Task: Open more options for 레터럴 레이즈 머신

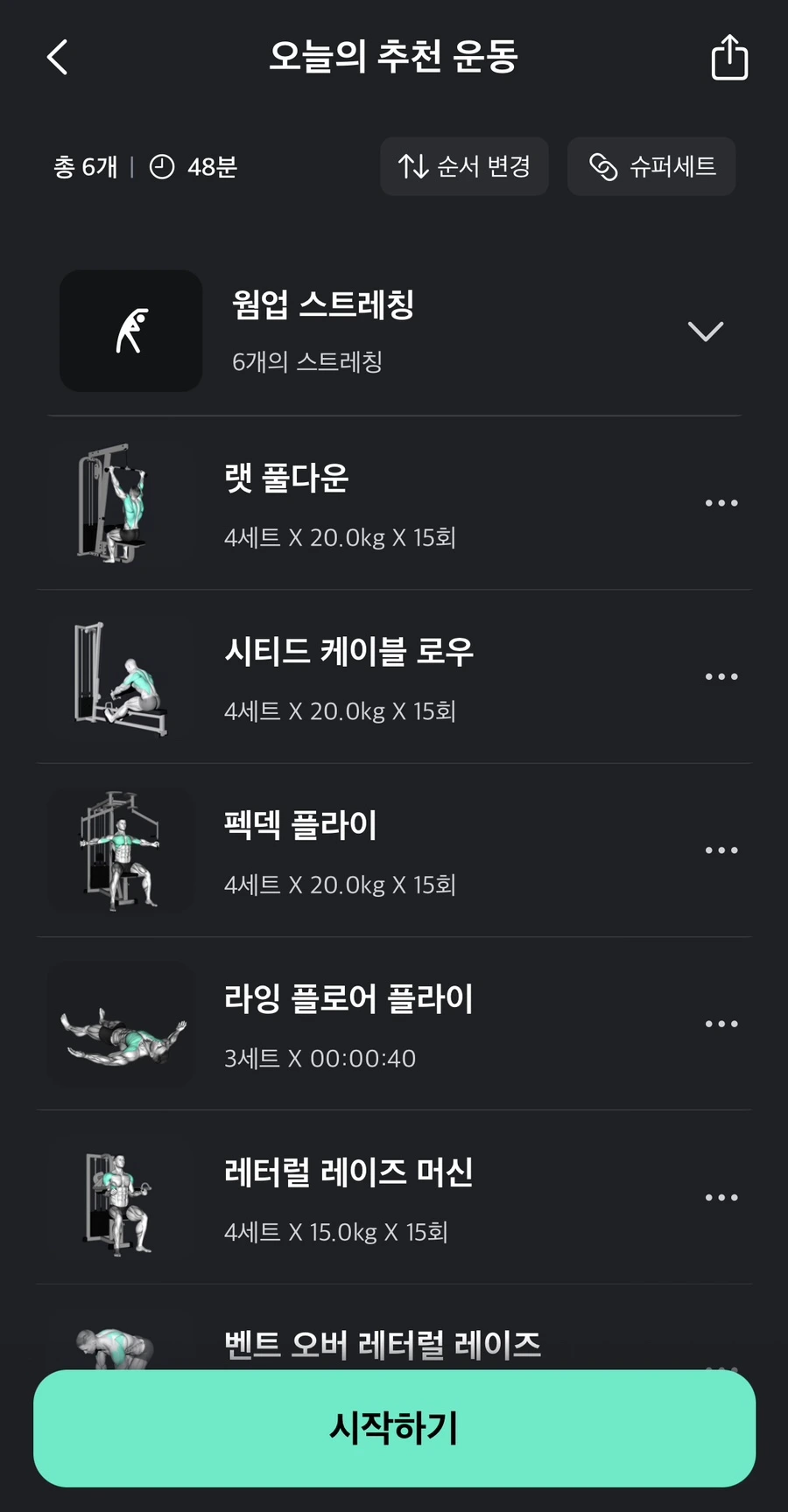Action: pyautogui.click(x=721, y=1197)
